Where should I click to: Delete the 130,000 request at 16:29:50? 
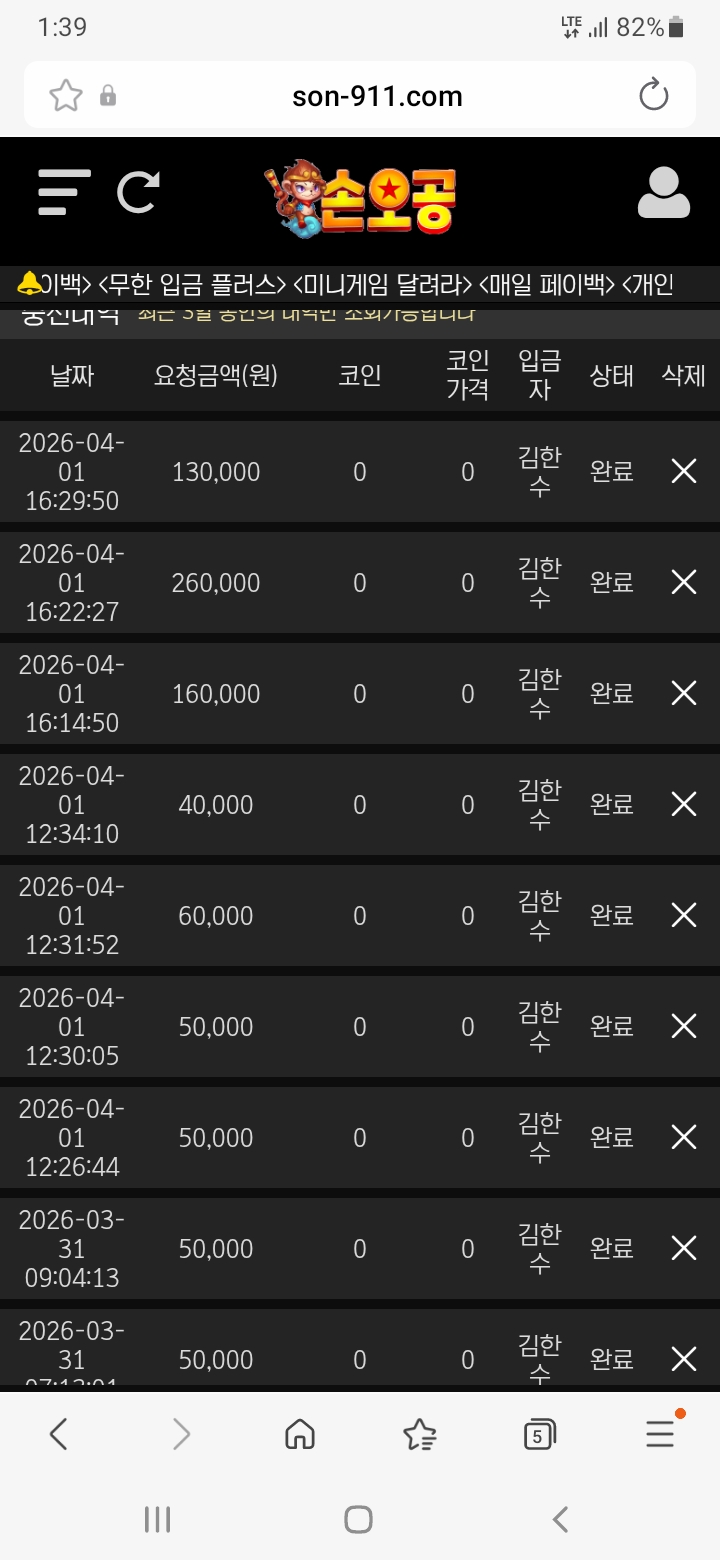pyautogui.click(x=683, y=471)
